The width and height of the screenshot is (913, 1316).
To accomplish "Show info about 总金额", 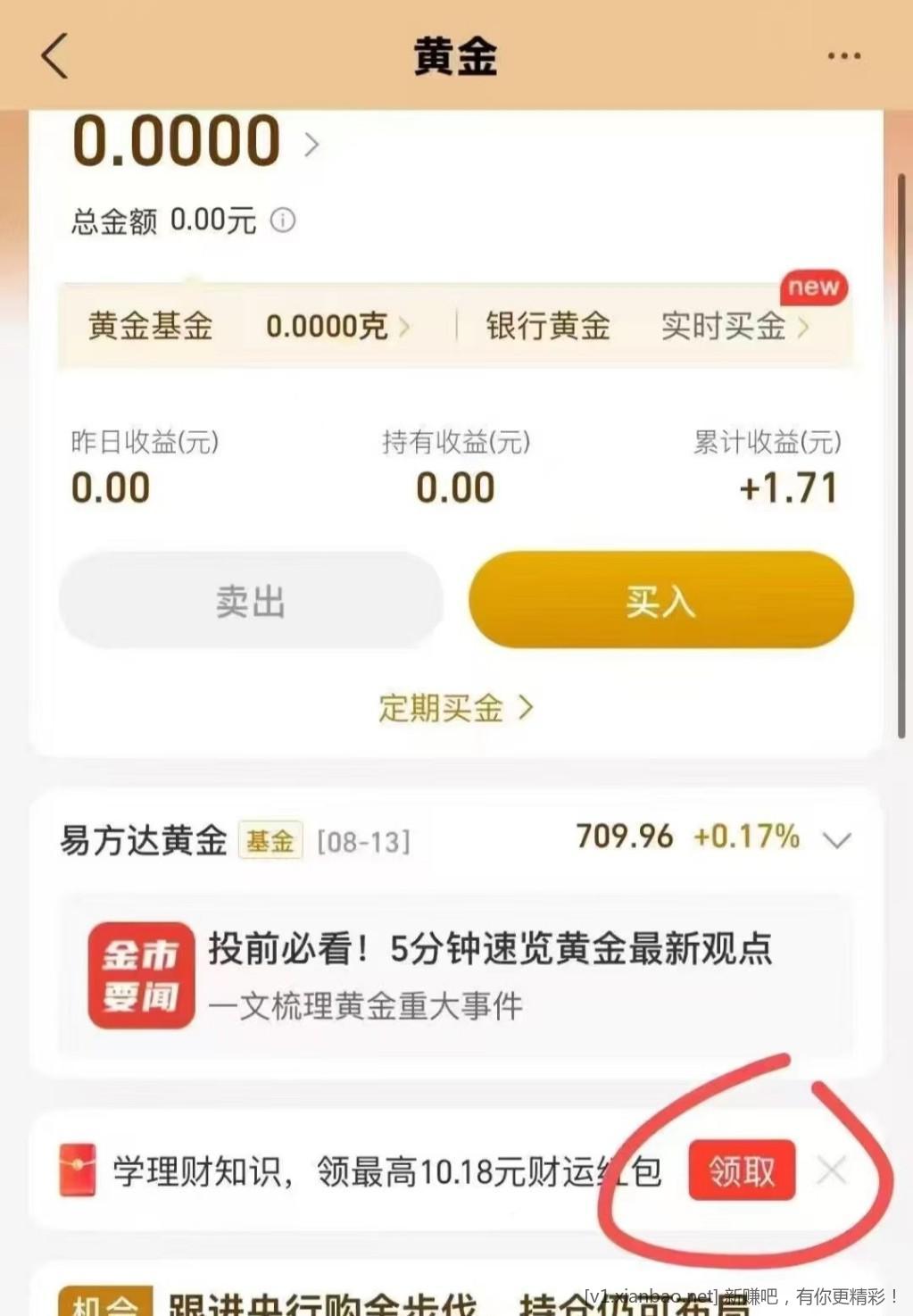I will click(x=283, y=220).
